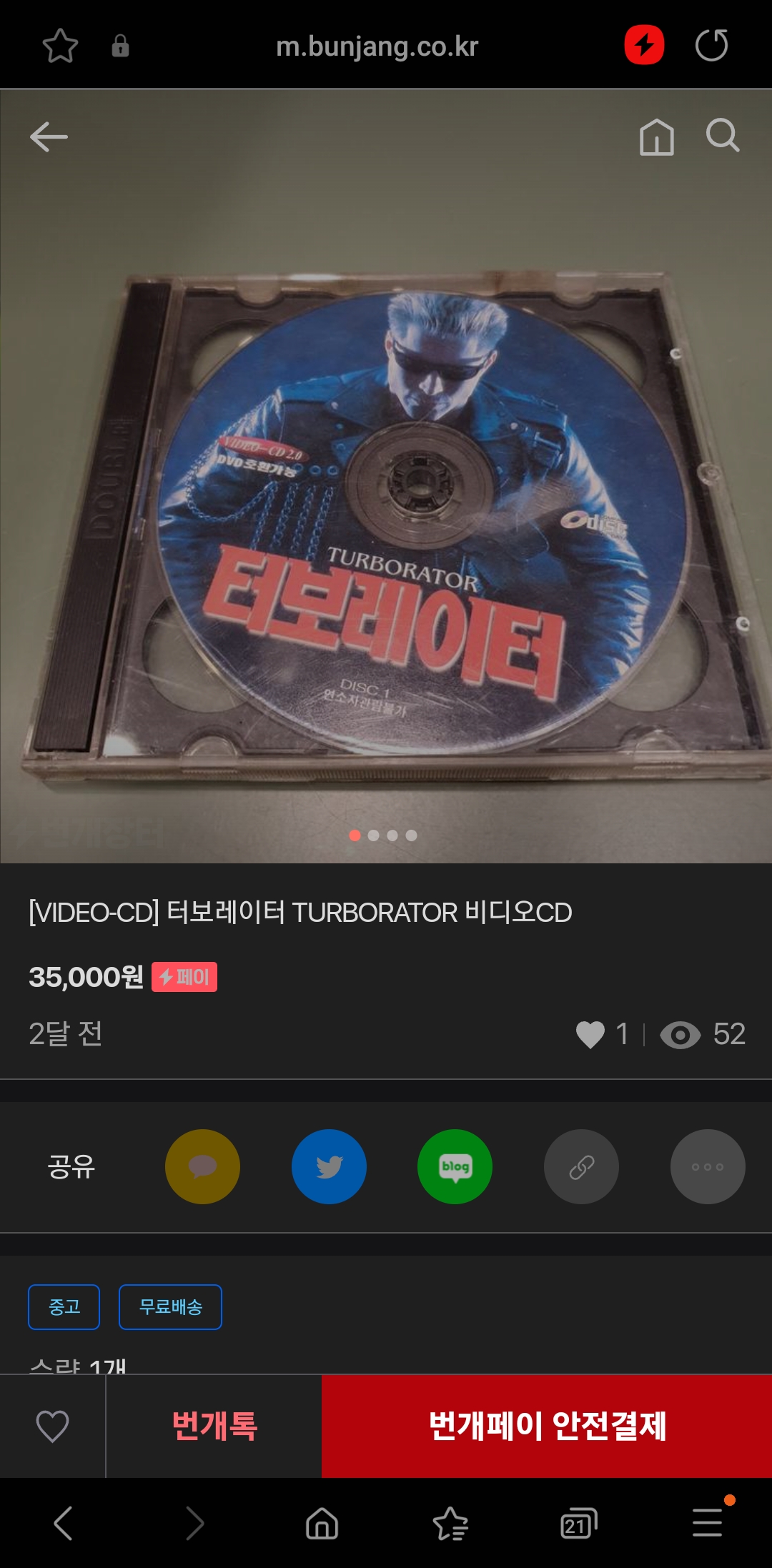Start a 번개톡 chat with seller
The height and width of the screenshot is (1568, 772).
click(x=214, y=1426)
